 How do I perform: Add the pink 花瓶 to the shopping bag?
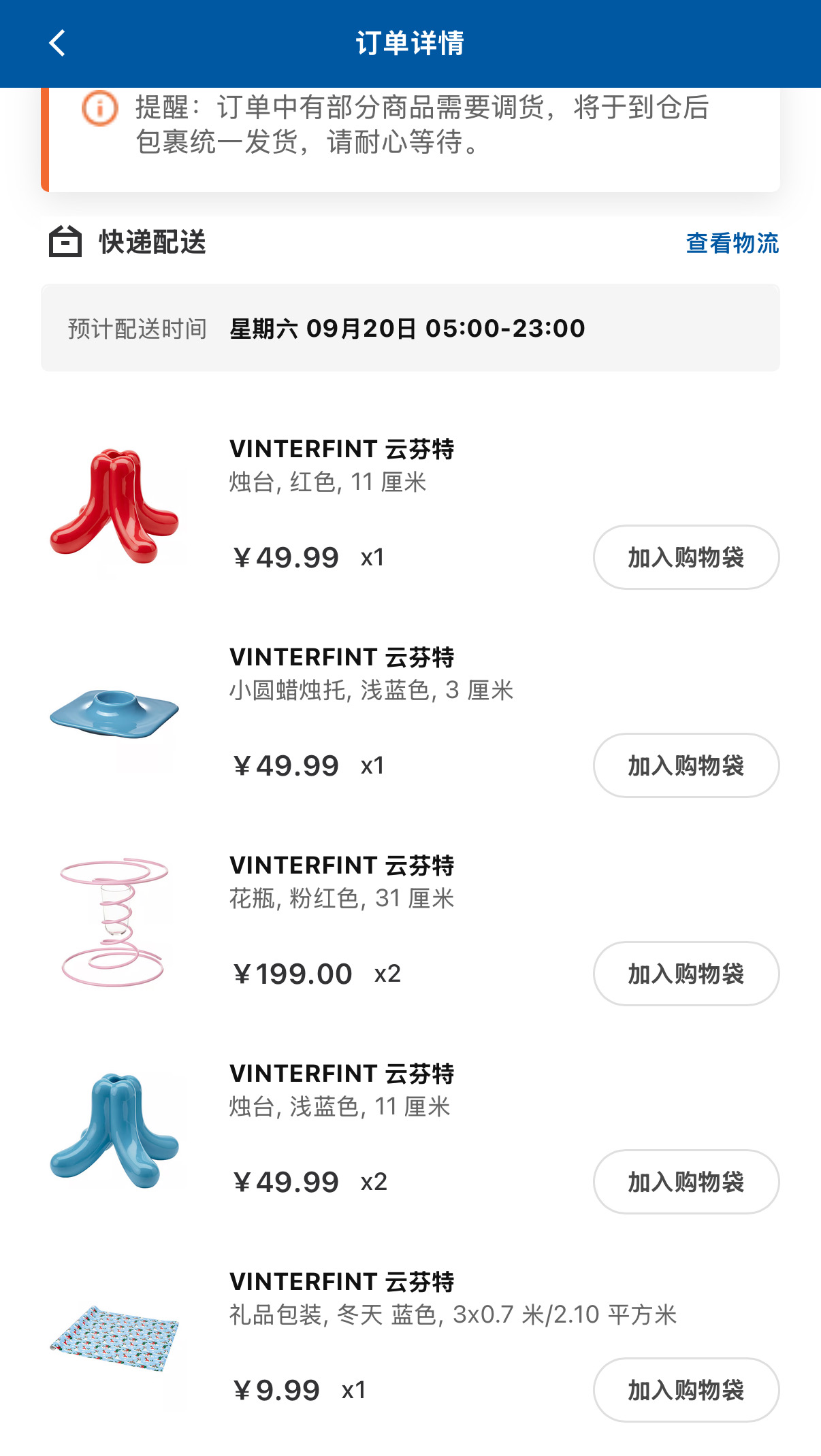686,974
